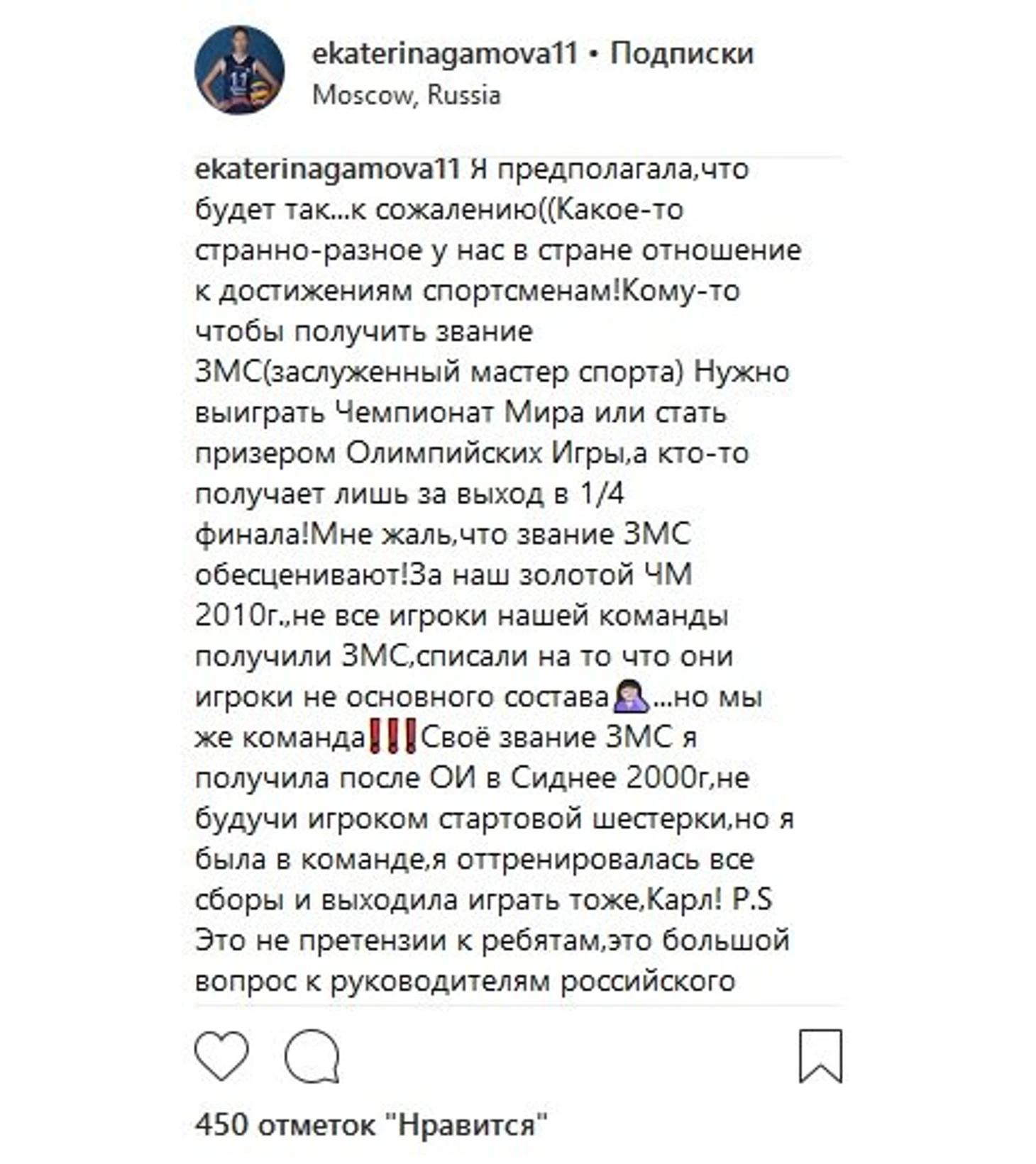Bookmark this post
This screenshot has width=1036, height=1164.
[820, 1055]
